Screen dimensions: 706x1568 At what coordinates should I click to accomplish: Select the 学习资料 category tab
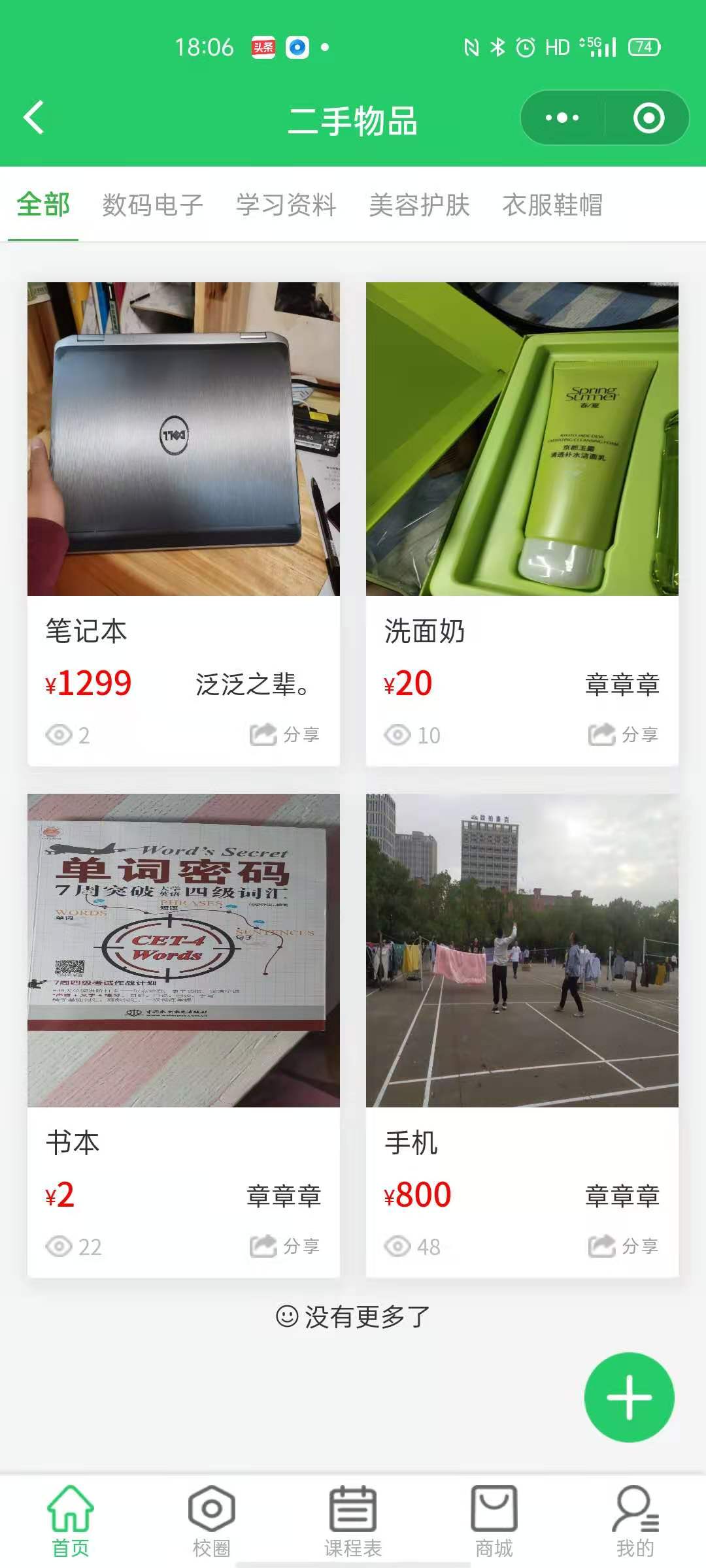pos(286,205)
